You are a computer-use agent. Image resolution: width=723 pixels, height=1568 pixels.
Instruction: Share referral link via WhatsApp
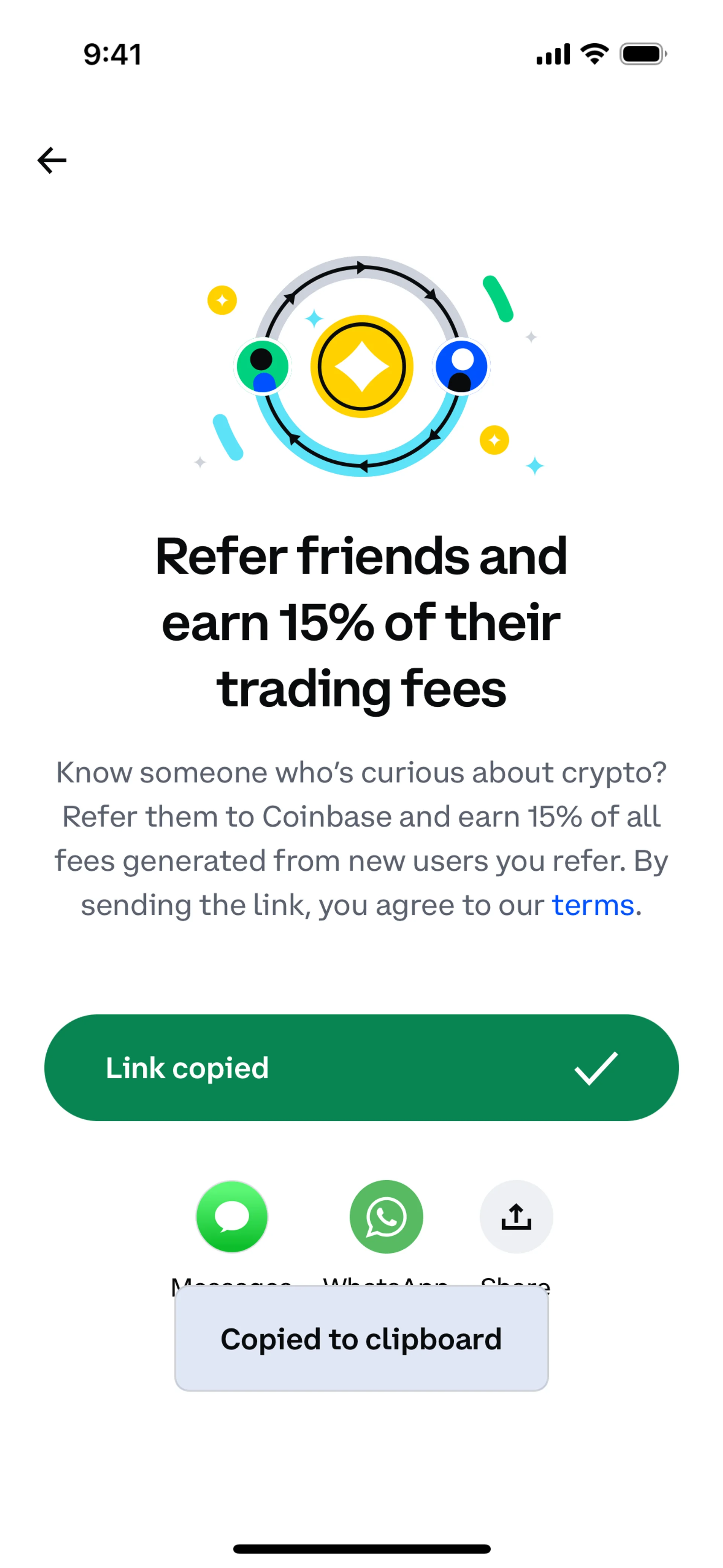(386, 1216)
